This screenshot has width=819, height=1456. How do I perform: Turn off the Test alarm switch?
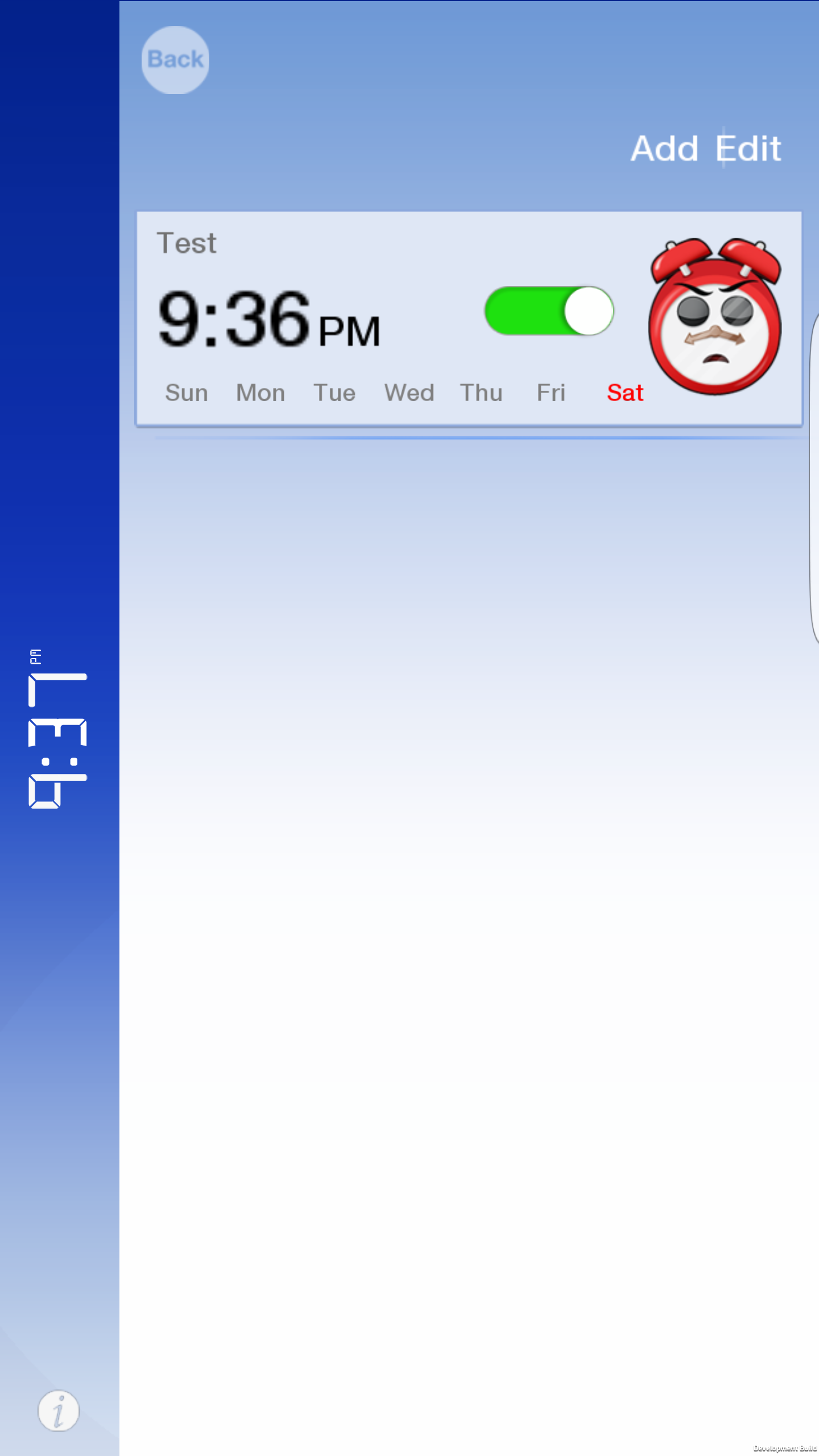pyautogui.click(x=549, y=311)
